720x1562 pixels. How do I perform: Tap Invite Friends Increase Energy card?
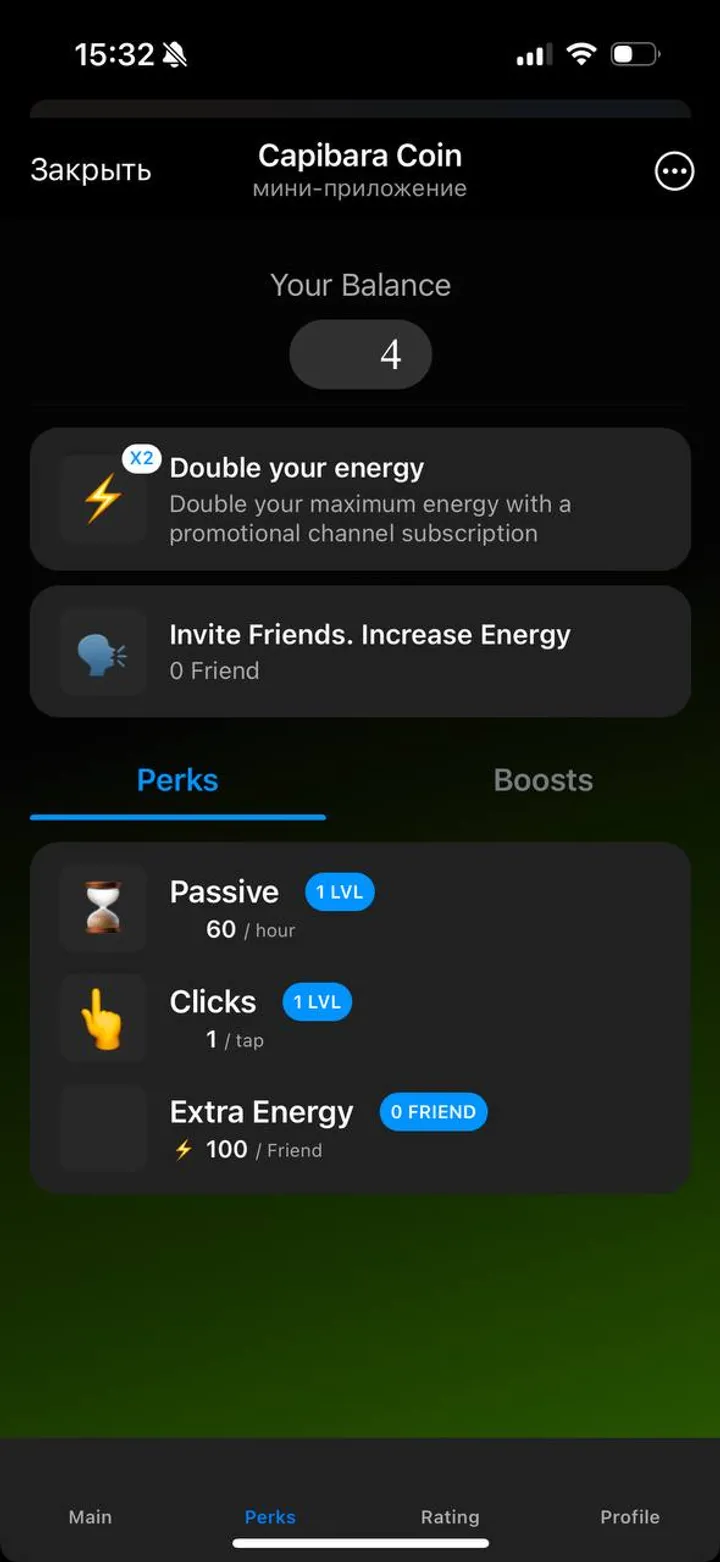pos(360,651)
